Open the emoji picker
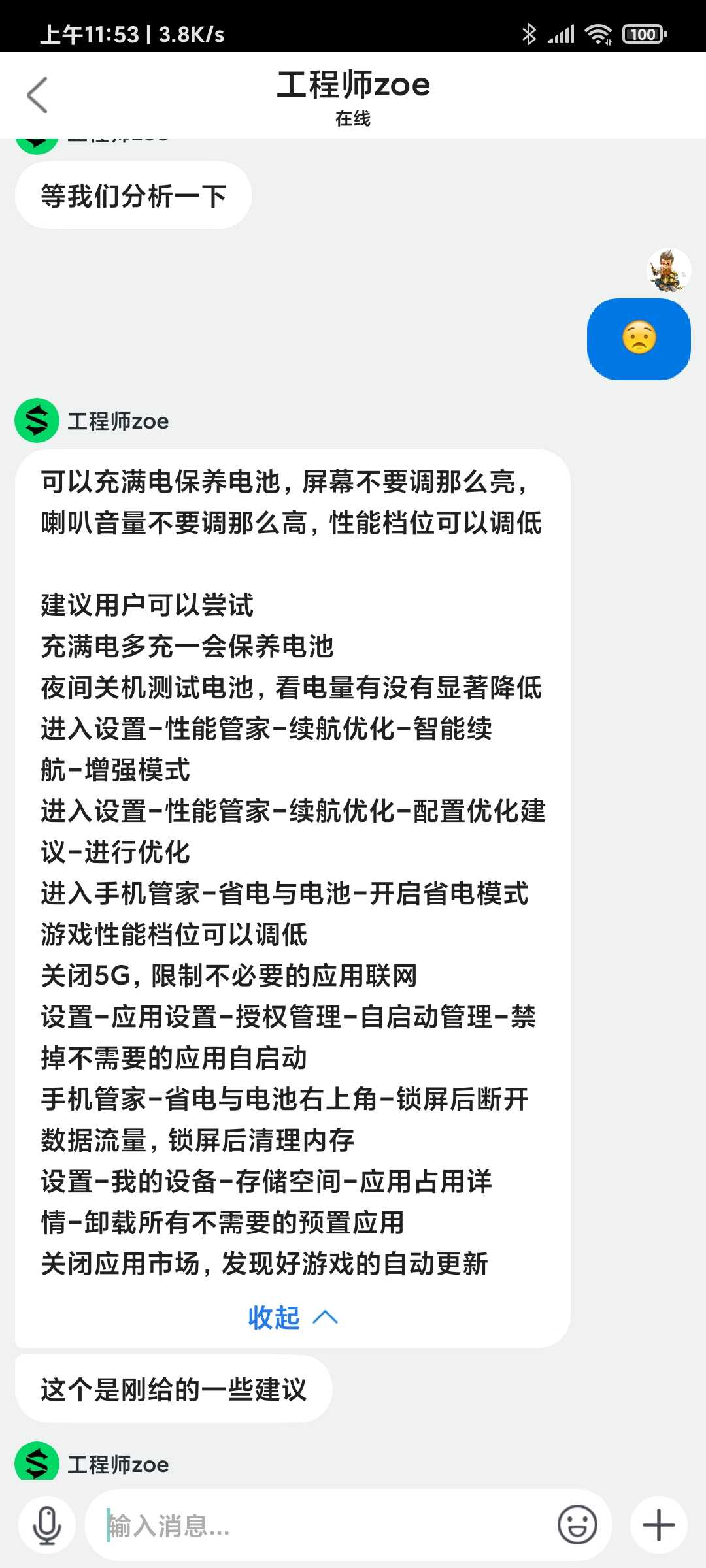Image resolution: width=706 pixels, height=1568 pixels. coord(577,1526)
